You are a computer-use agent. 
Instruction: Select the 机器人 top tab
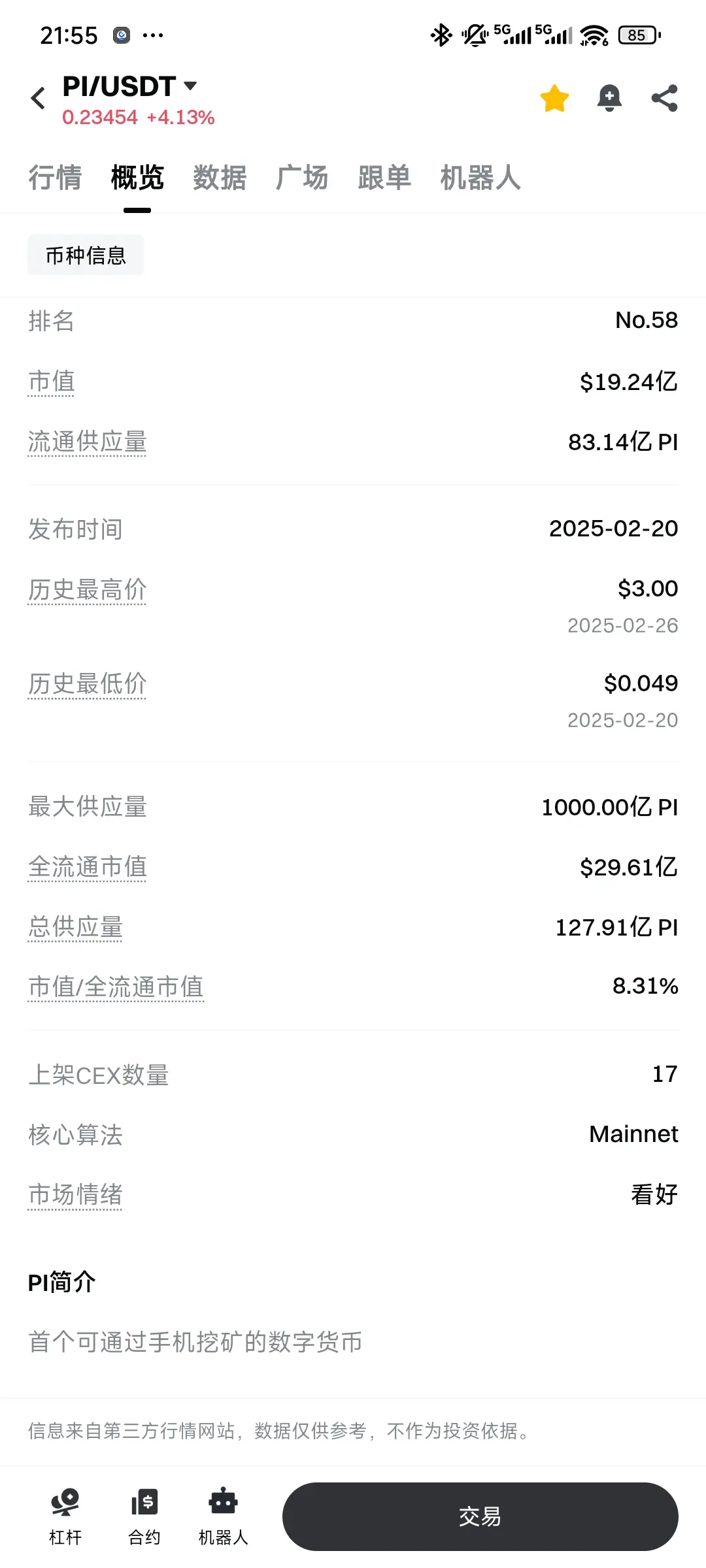click(480, 178)
